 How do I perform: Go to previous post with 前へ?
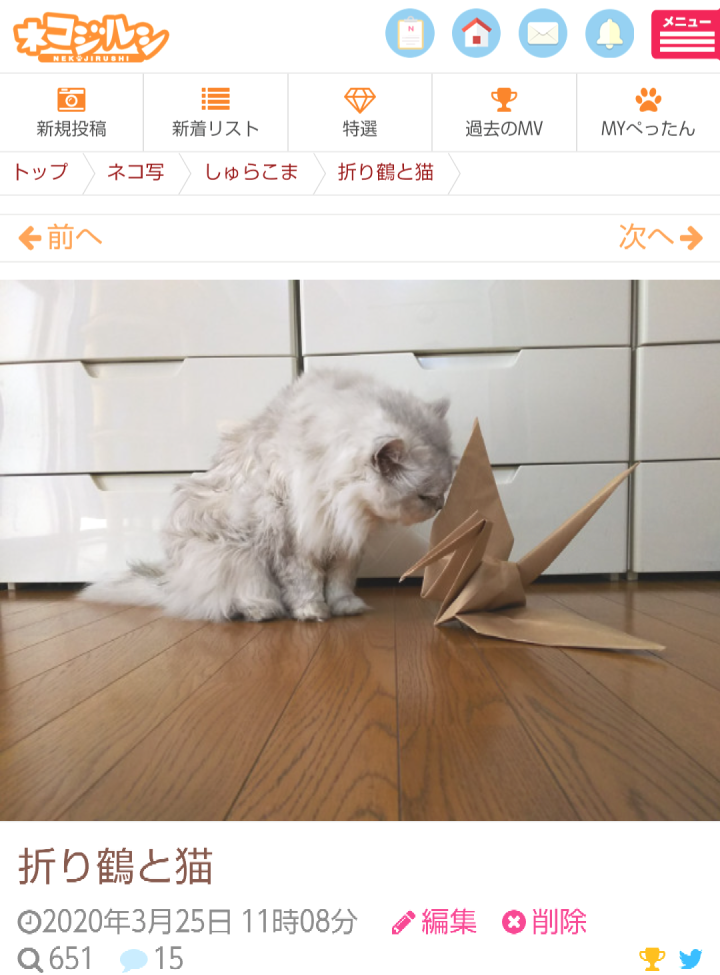(61, 238)
